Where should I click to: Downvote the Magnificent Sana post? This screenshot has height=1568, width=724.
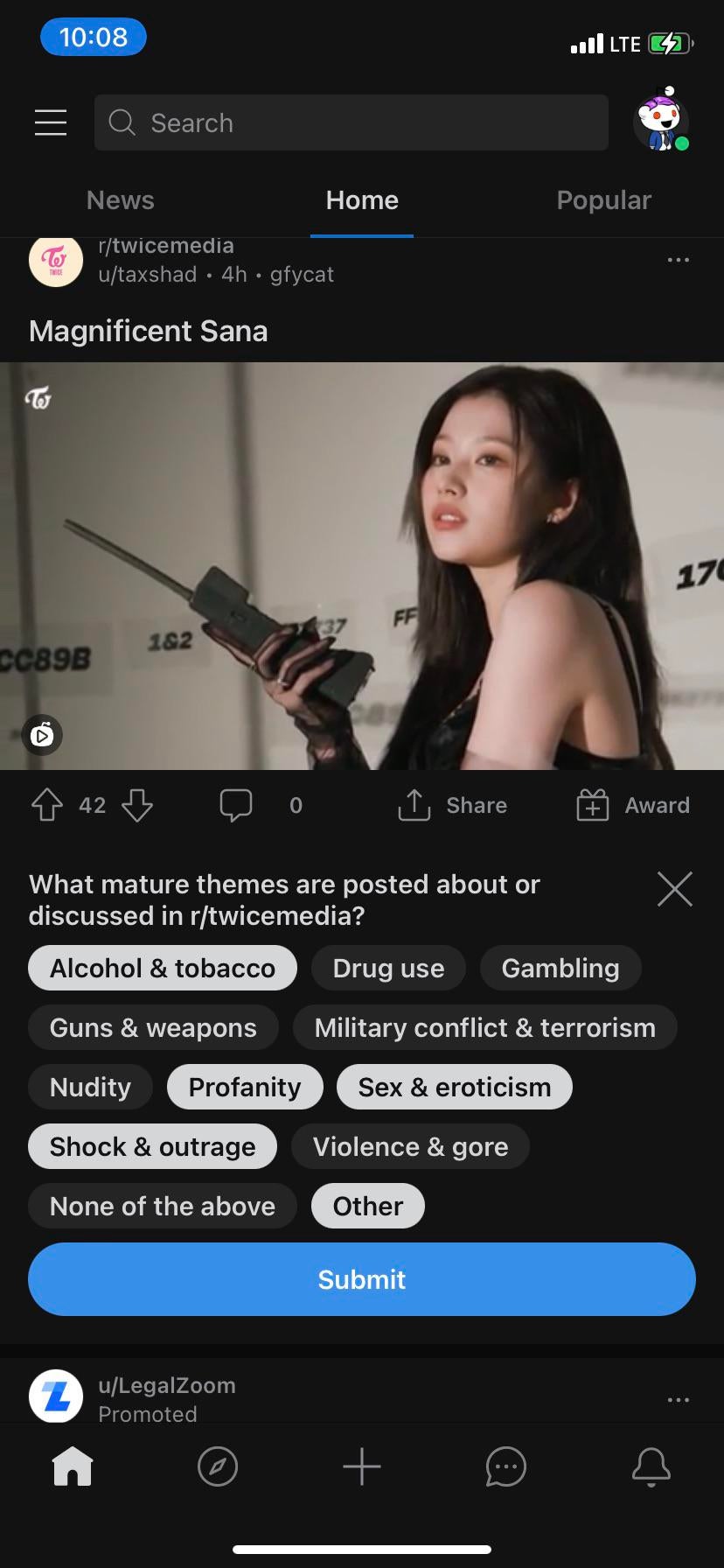(137, 805)
